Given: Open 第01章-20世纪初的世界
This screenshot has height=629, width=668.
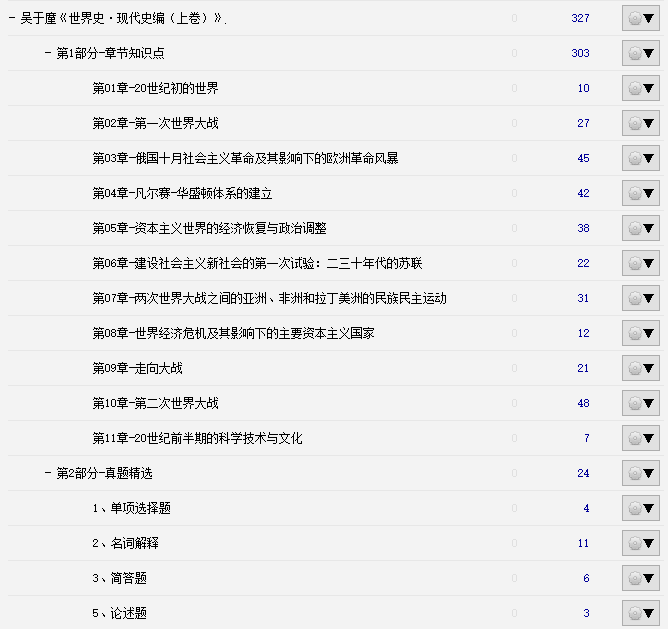Looking at the screenshot, I should pyautogui.click(x=155, y=88).
